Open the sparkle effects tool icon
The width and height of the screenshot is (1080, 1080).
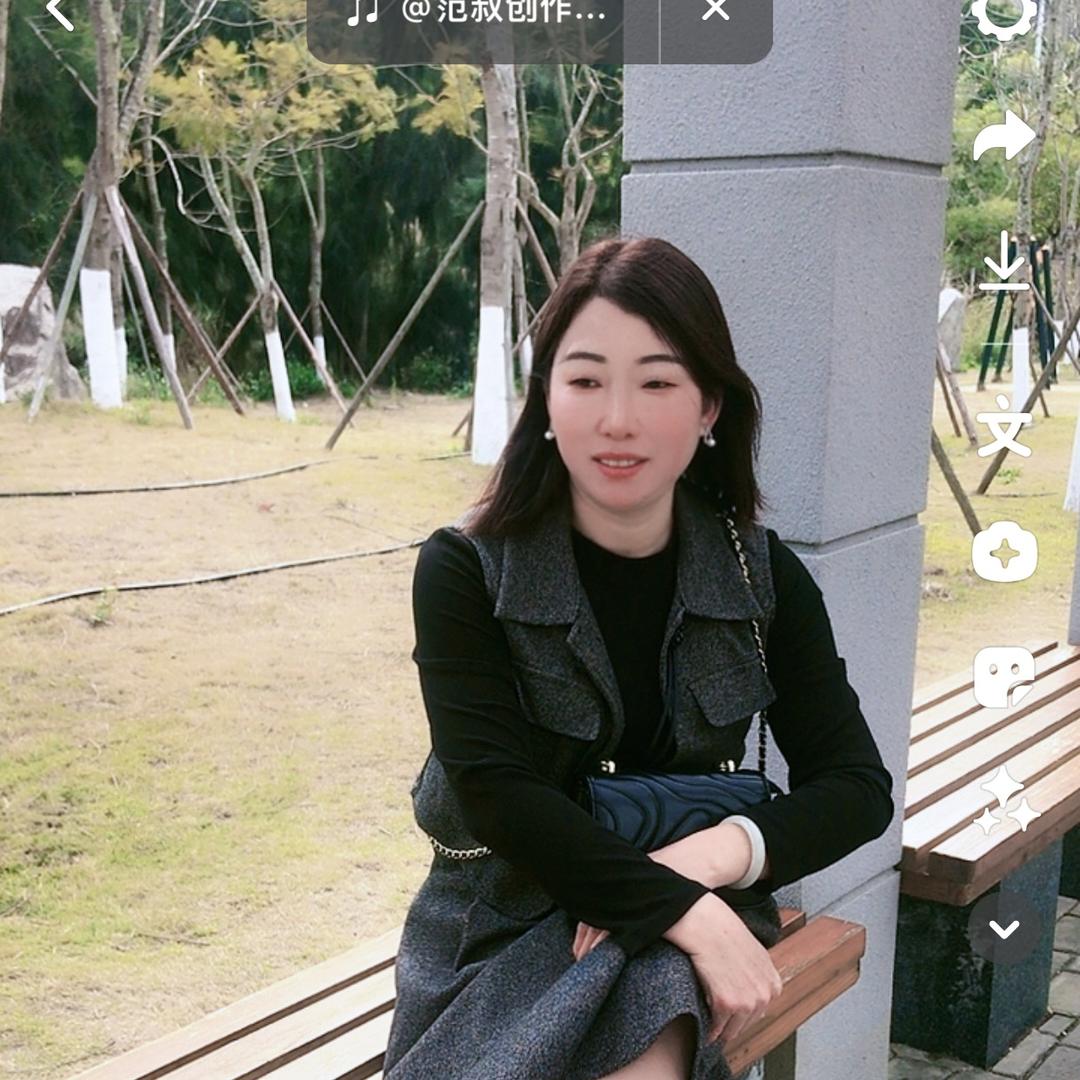coord(1004,552)
